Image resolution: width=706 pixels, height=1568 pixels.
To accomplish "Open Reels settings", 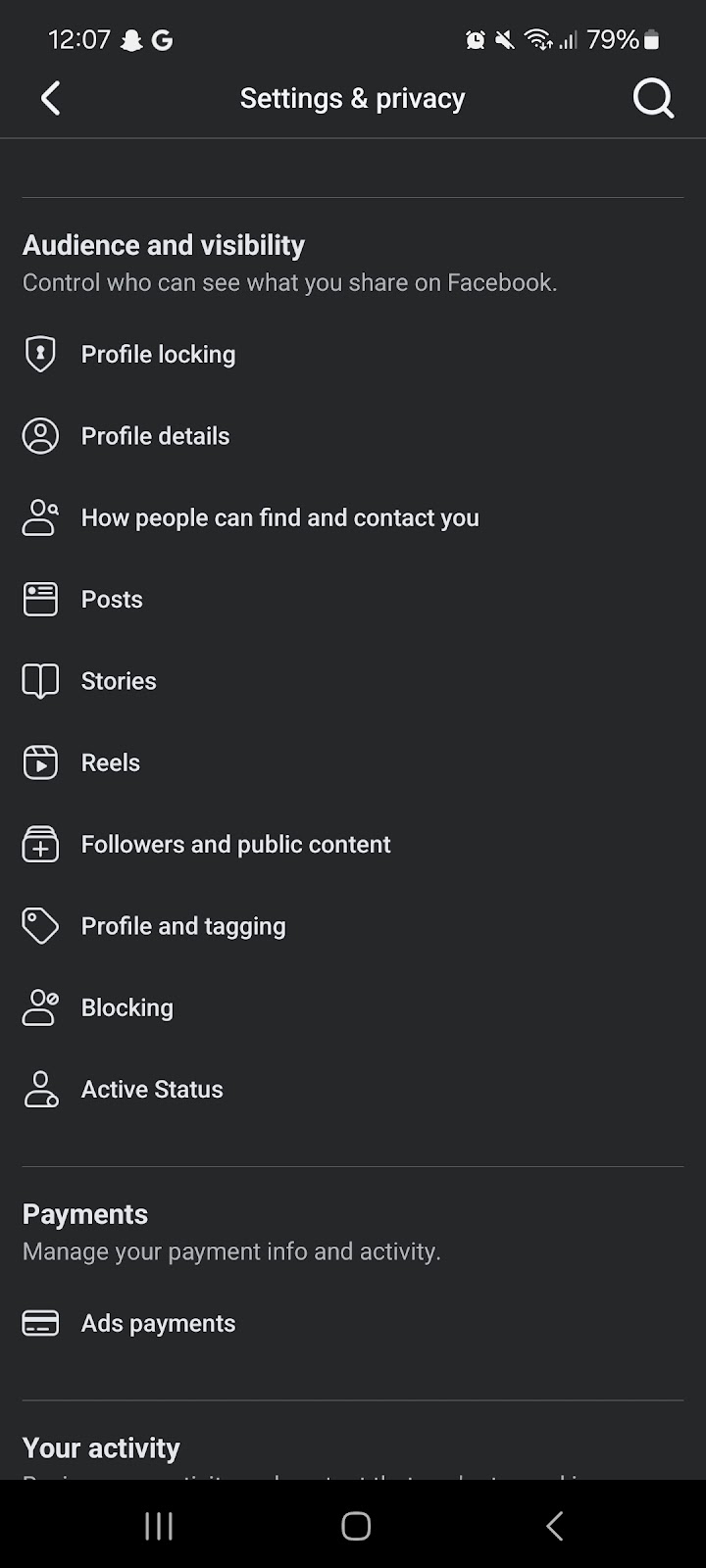I will coord(353,762).
